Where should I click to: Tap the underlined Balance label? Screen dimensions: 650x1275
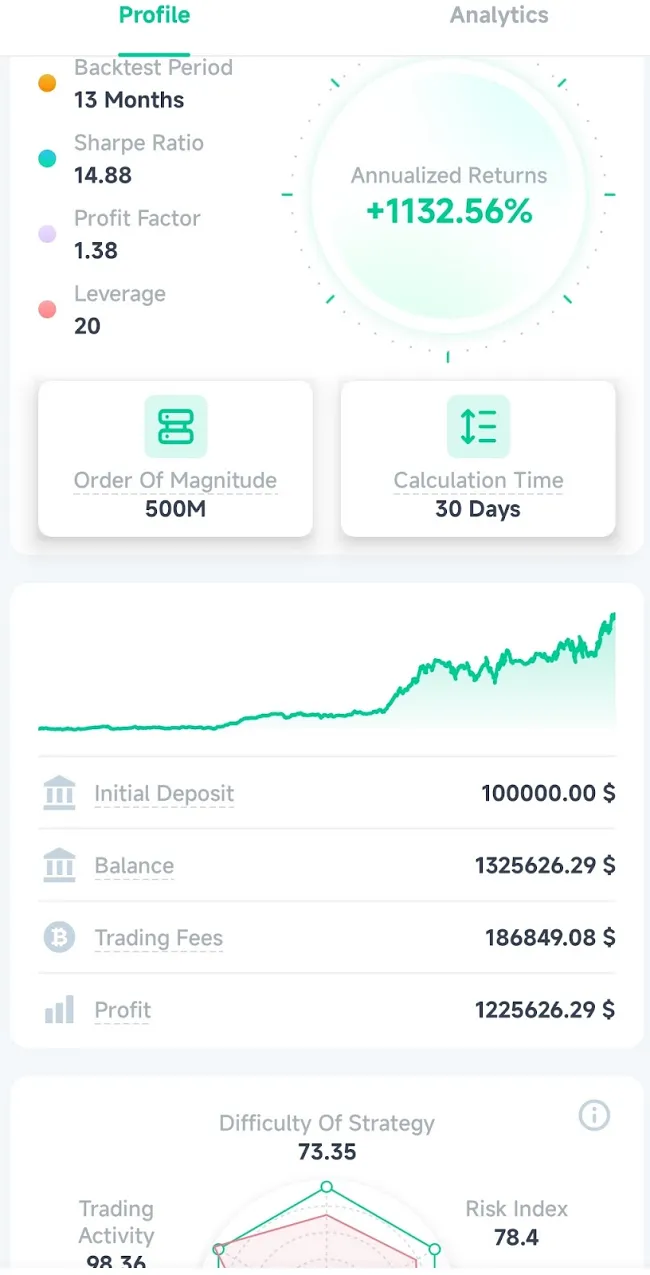click(134, 866)
